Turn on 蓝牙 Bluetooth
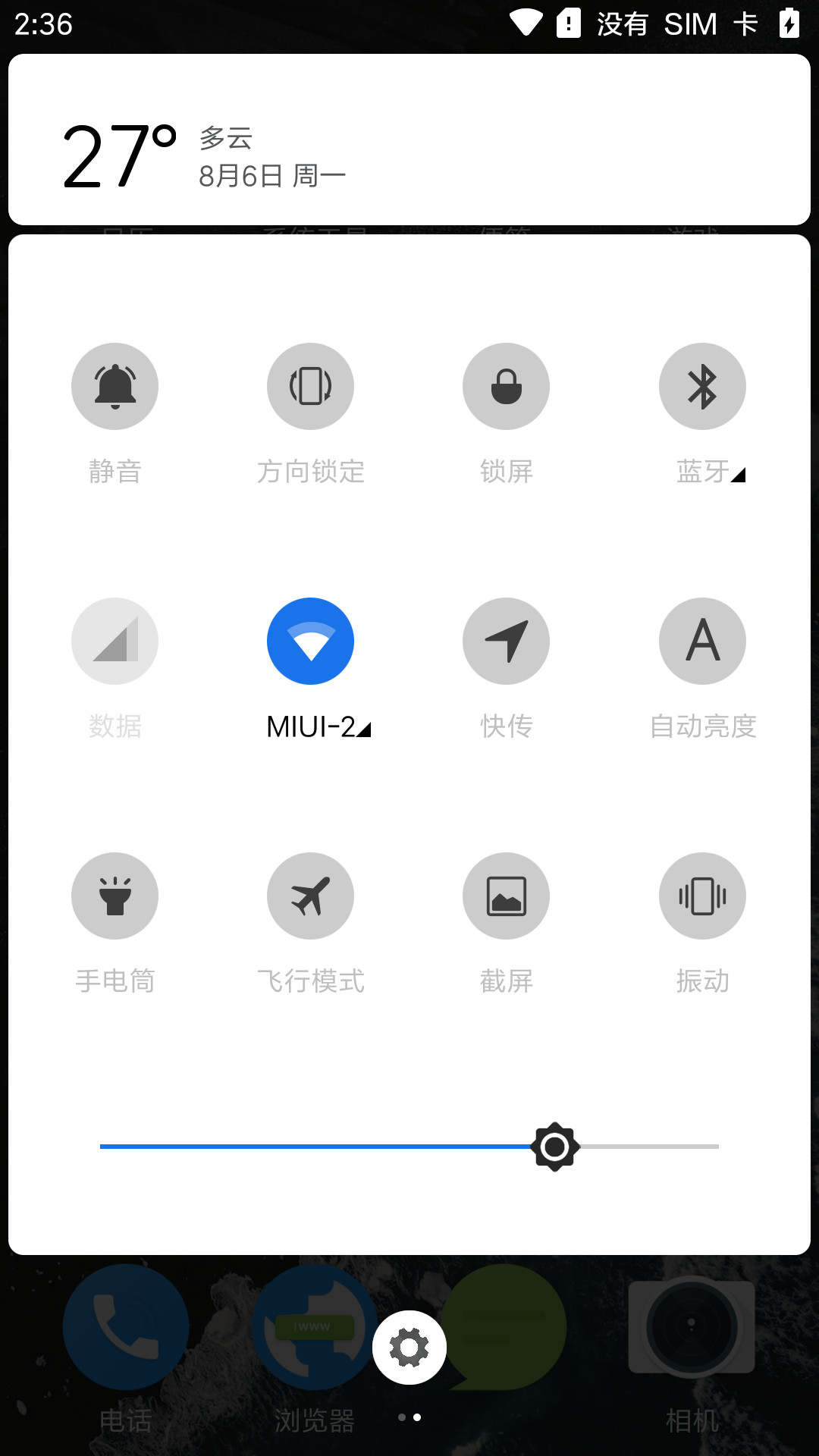 [x=702, y=387]
